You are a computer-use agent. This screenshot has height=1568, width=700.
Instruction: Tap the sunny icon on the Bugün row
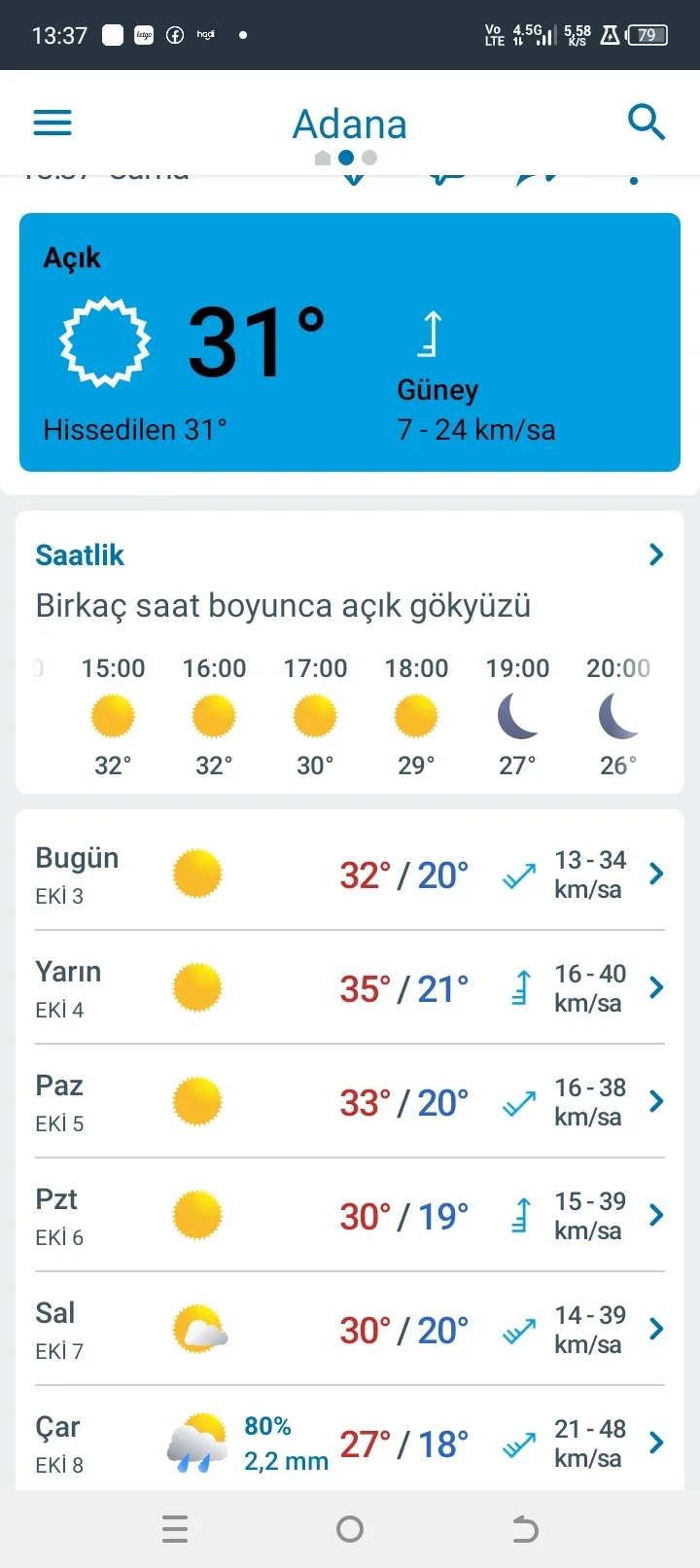click(197, 873)
